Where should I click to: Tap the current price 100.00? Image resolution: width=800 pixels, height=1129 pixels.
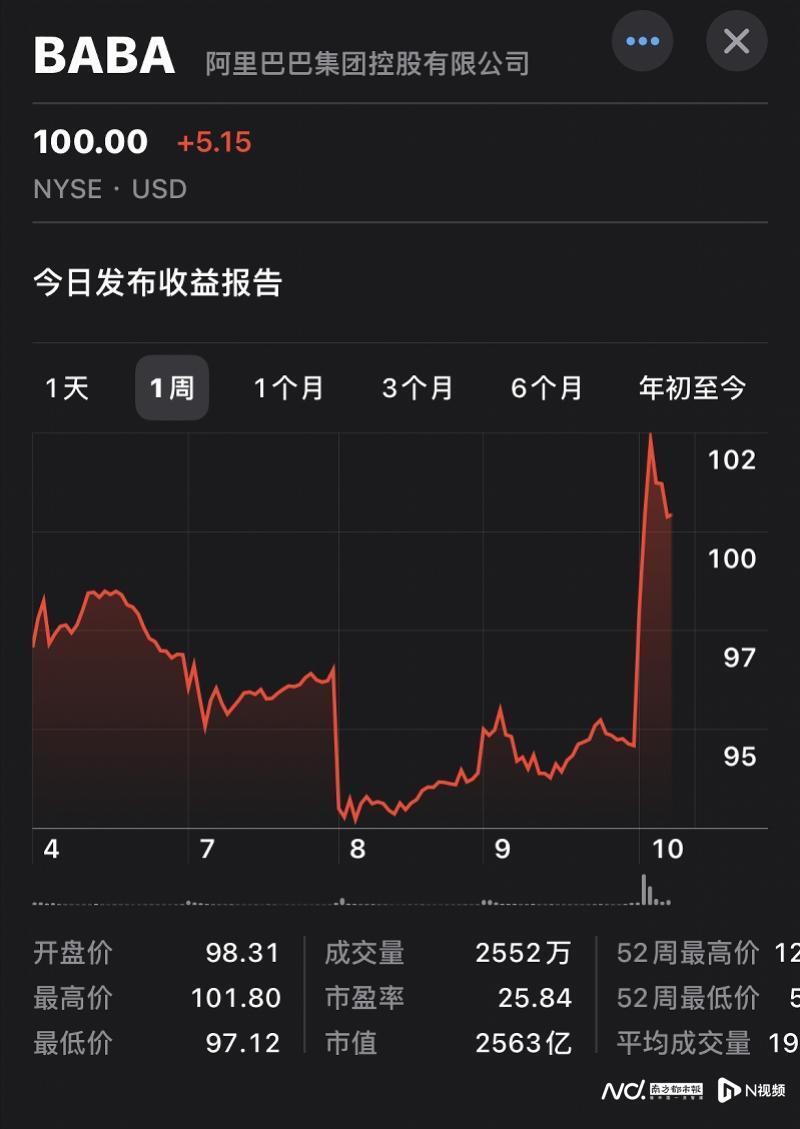tap(88, 142)
